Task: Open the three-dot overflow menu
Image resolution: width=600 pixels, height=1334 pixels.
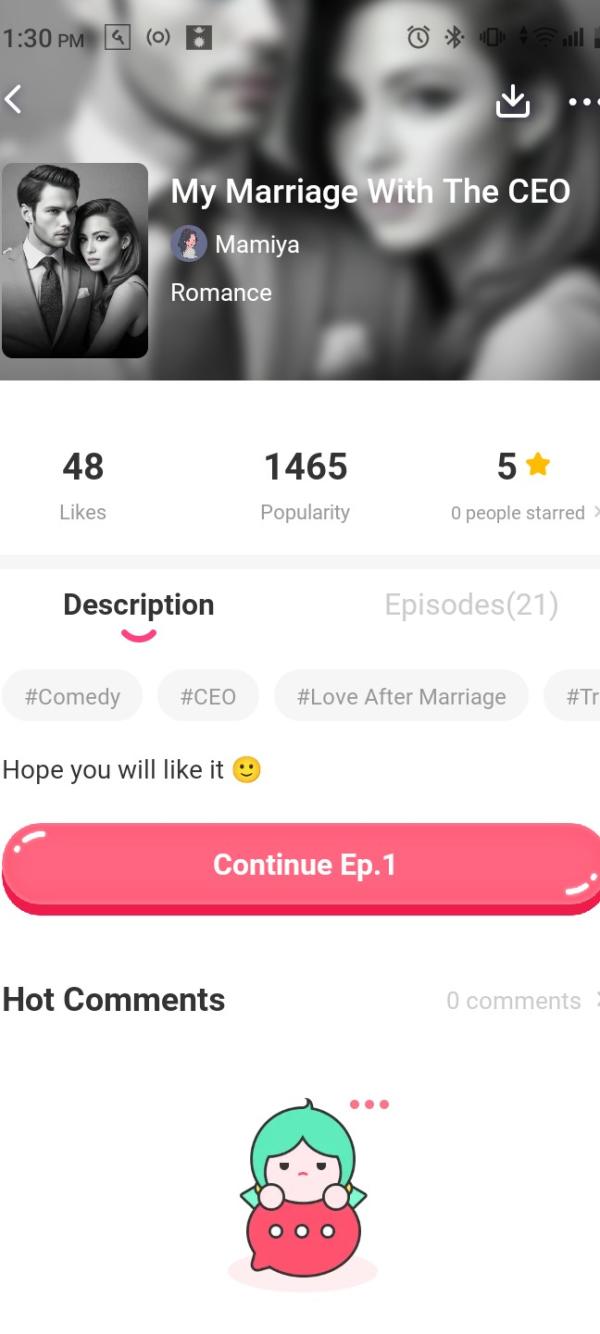Action: click(x=581, y=101)
